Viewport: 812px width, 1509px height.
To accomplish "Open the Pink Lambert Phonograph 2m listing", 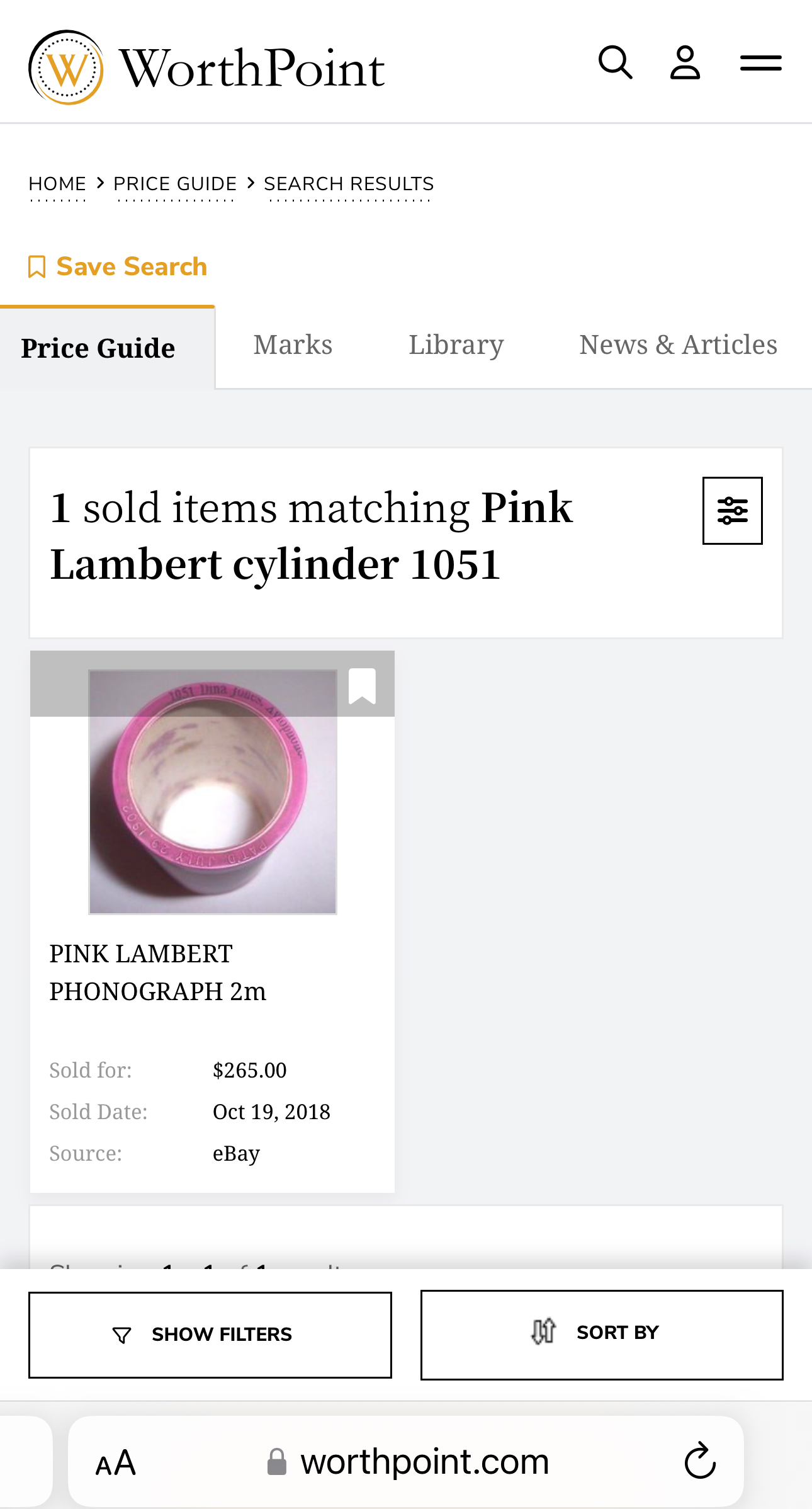I will click(157, 972).
